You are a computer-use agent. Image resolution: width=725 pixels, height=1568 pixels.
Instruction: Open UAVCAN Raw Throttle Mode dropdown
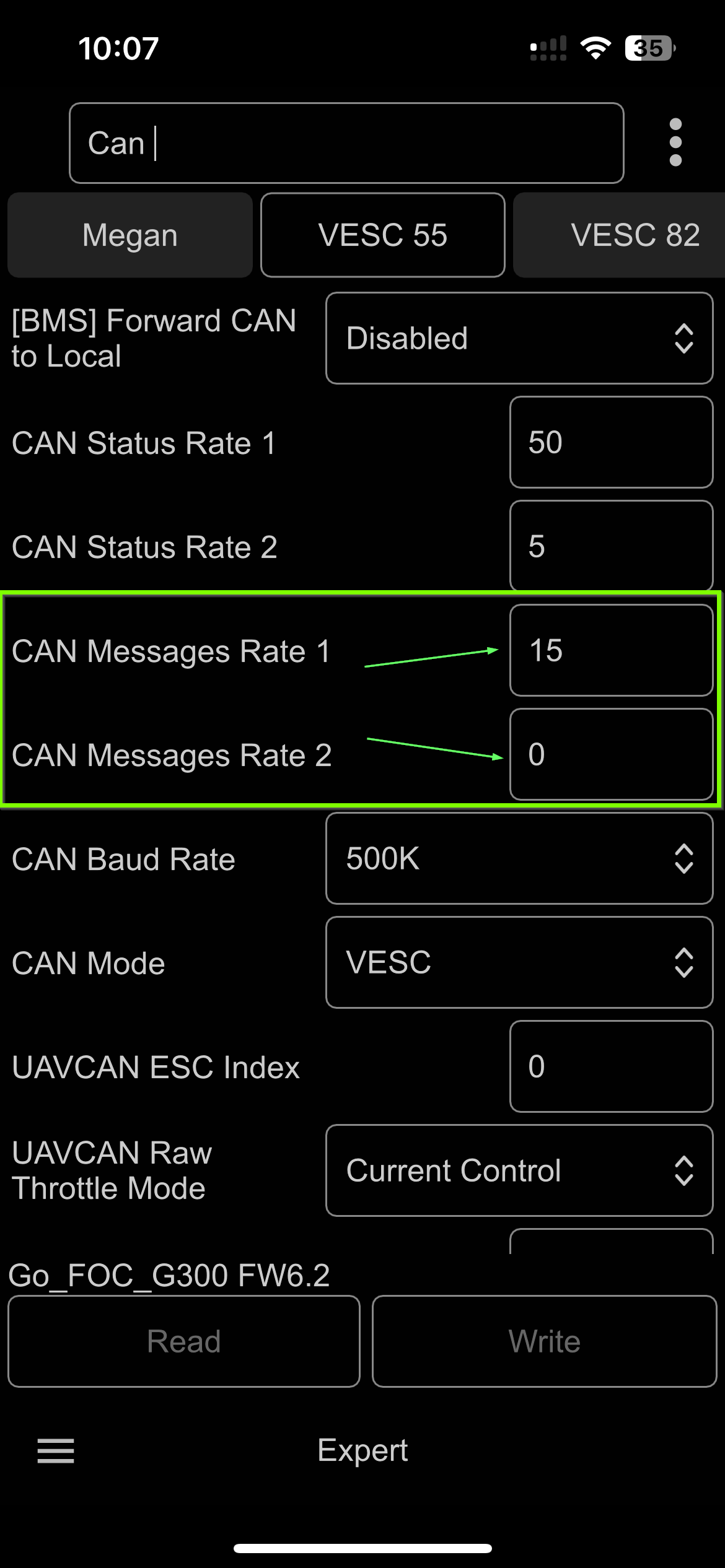(x=519, y=1170)
